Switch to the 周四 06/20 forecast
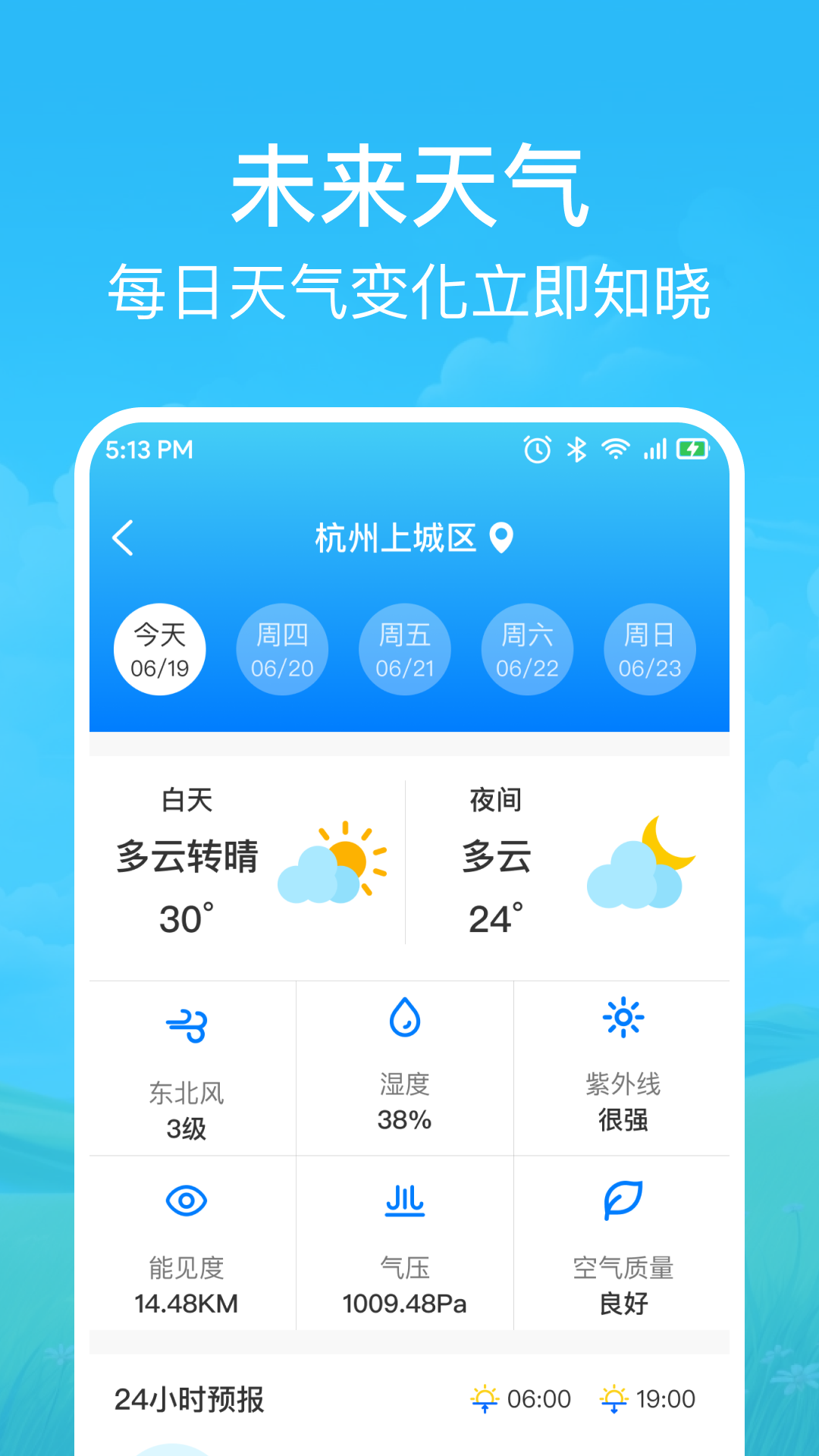This screenshot has height=1456, width=819. coord(282,650)
